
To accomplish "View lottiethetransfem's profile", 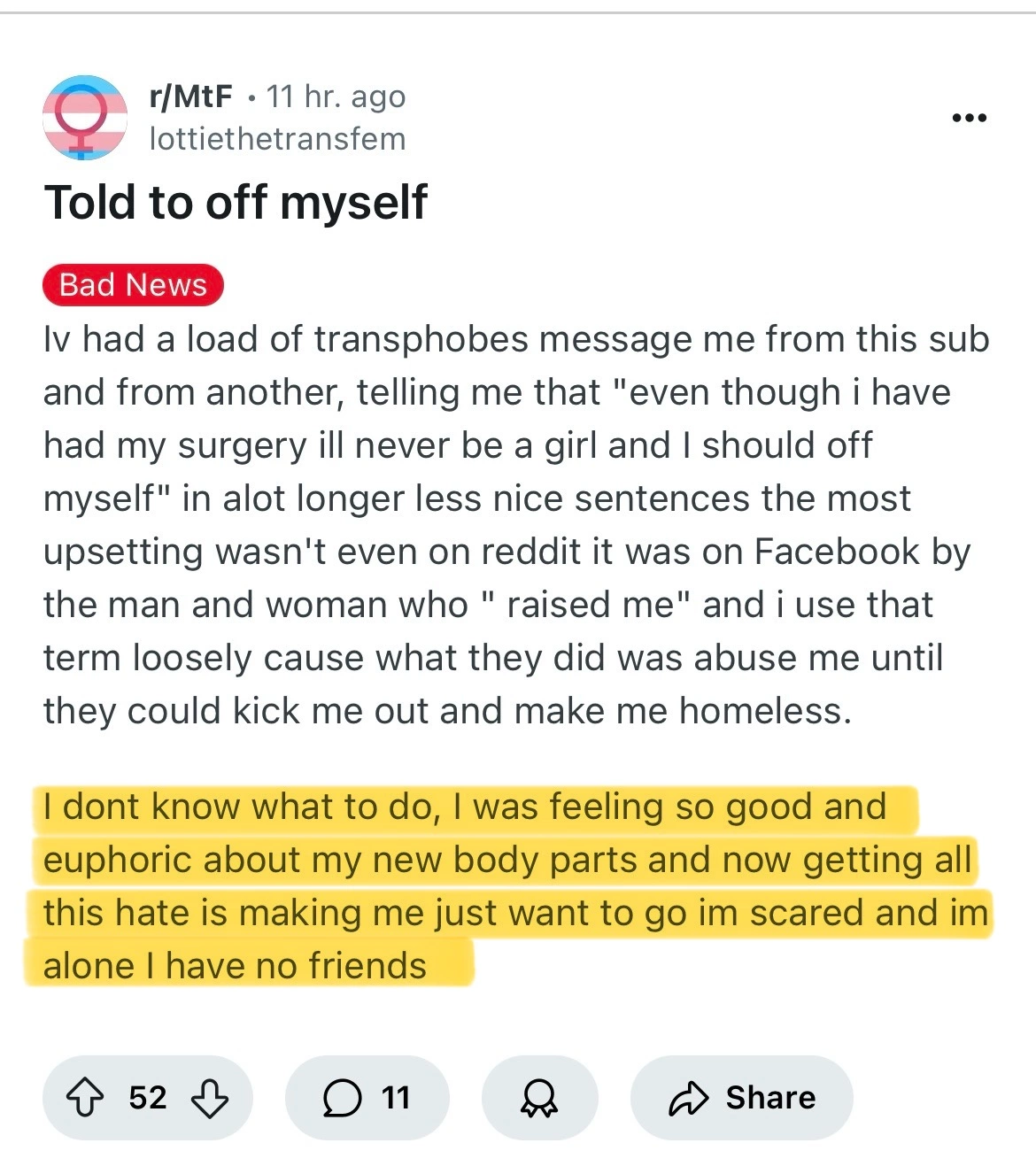I will point(277,139).
